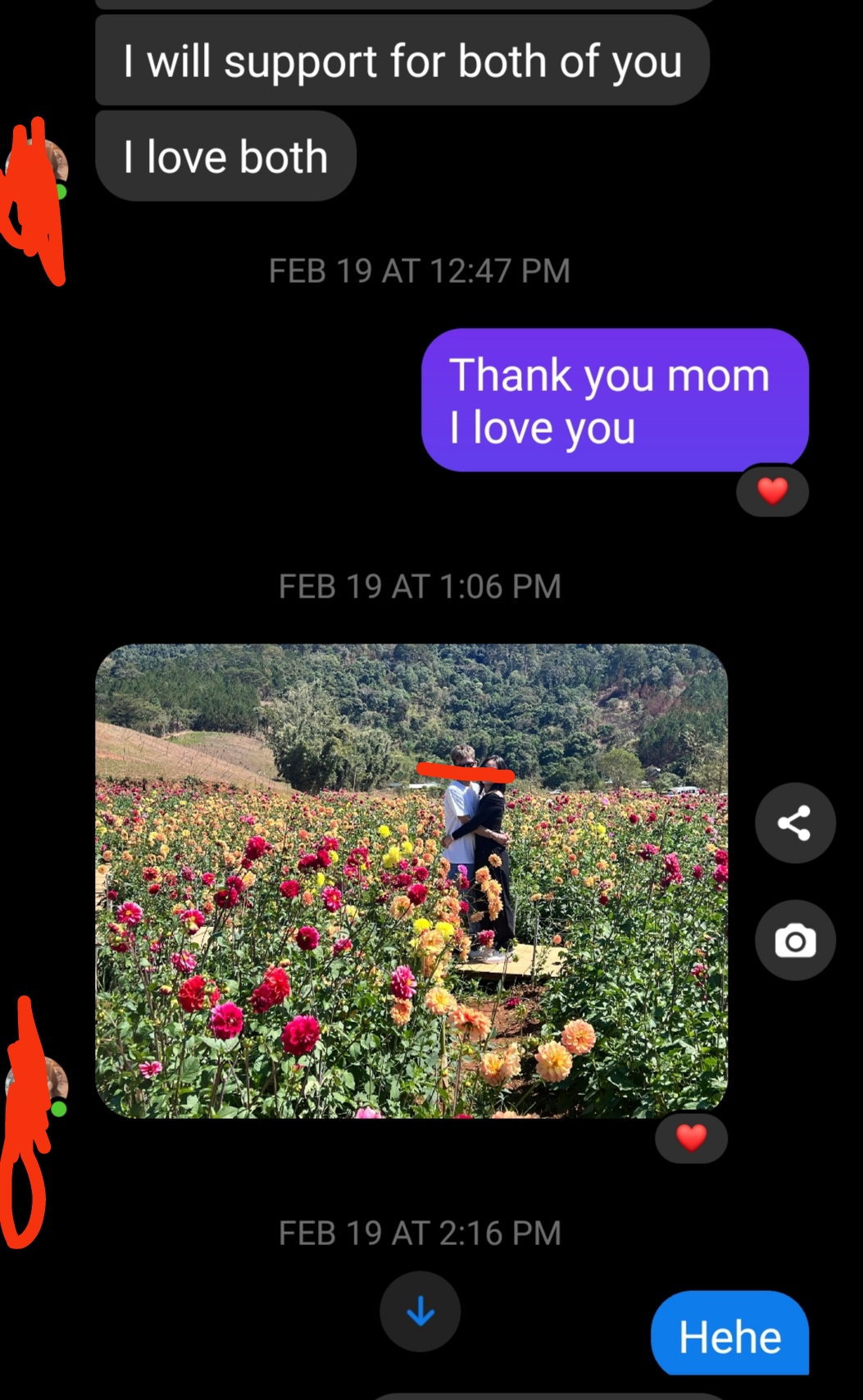863x1400 pixels.
Task: Tap heart reaction under the photo
Action: click(x=691, y=1137)
